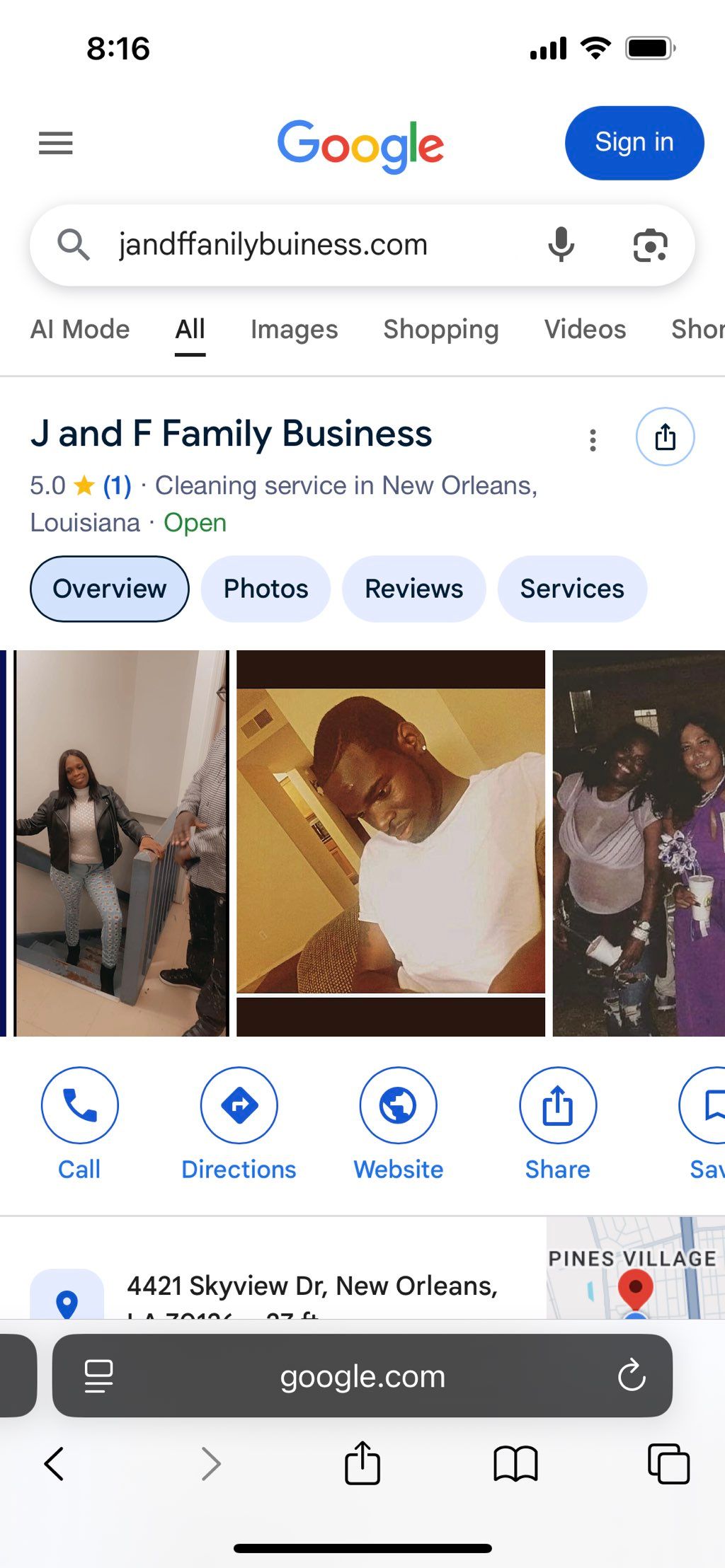Tap the Sign in button
725x1568 pixels.
tap(634, 143)
